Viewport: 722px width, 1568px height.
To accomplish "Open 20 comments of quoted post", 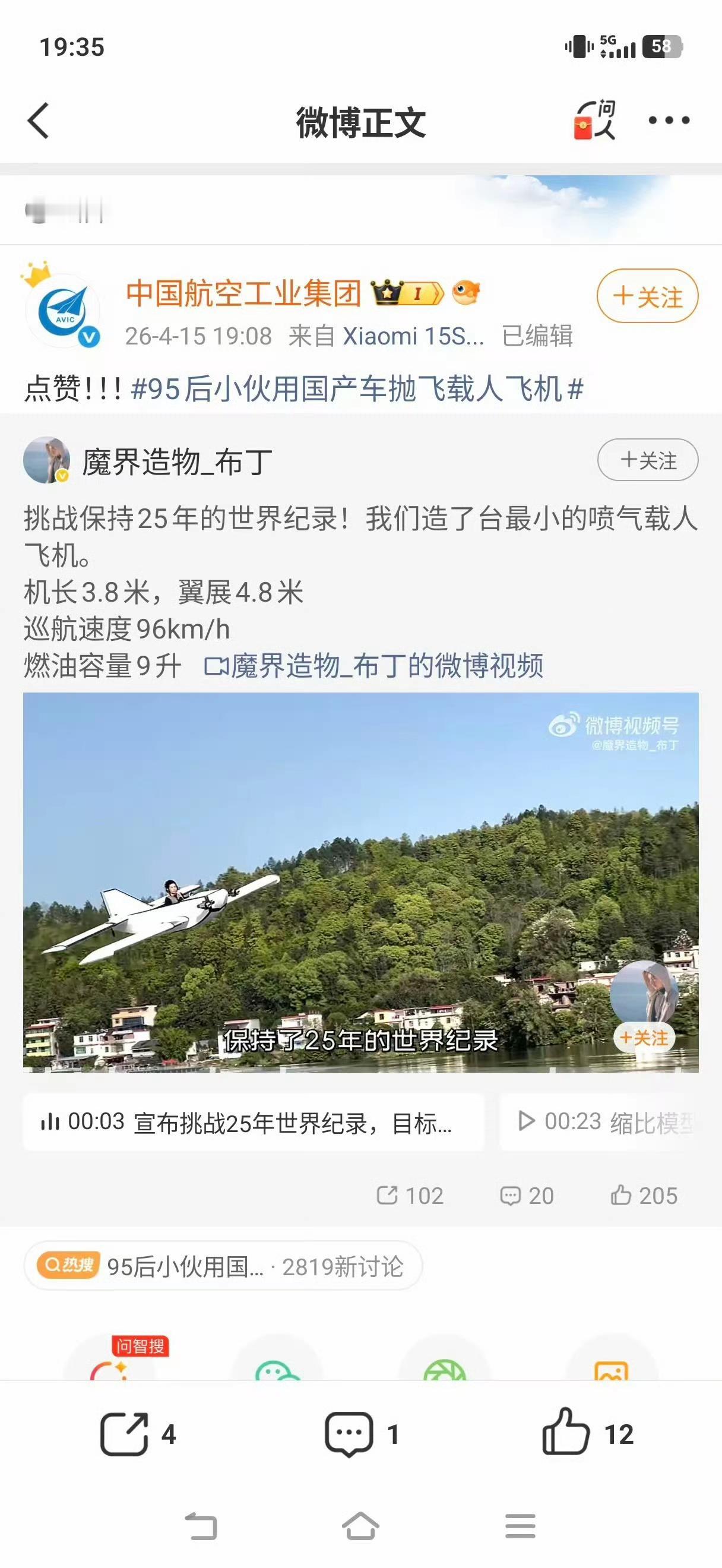I will click(x=527, y=1196).
